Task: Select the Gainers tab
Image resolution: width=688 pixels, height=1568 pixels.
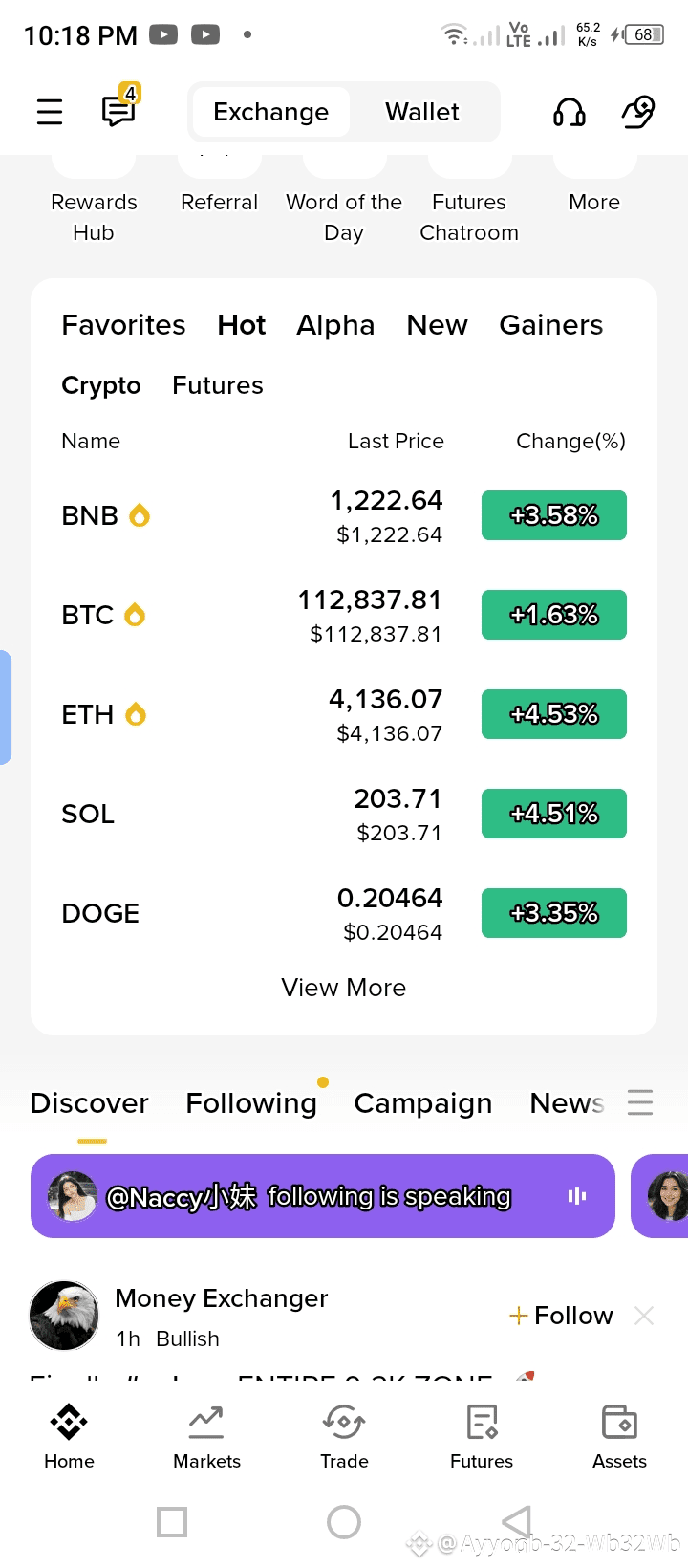Action: (550, 325)
